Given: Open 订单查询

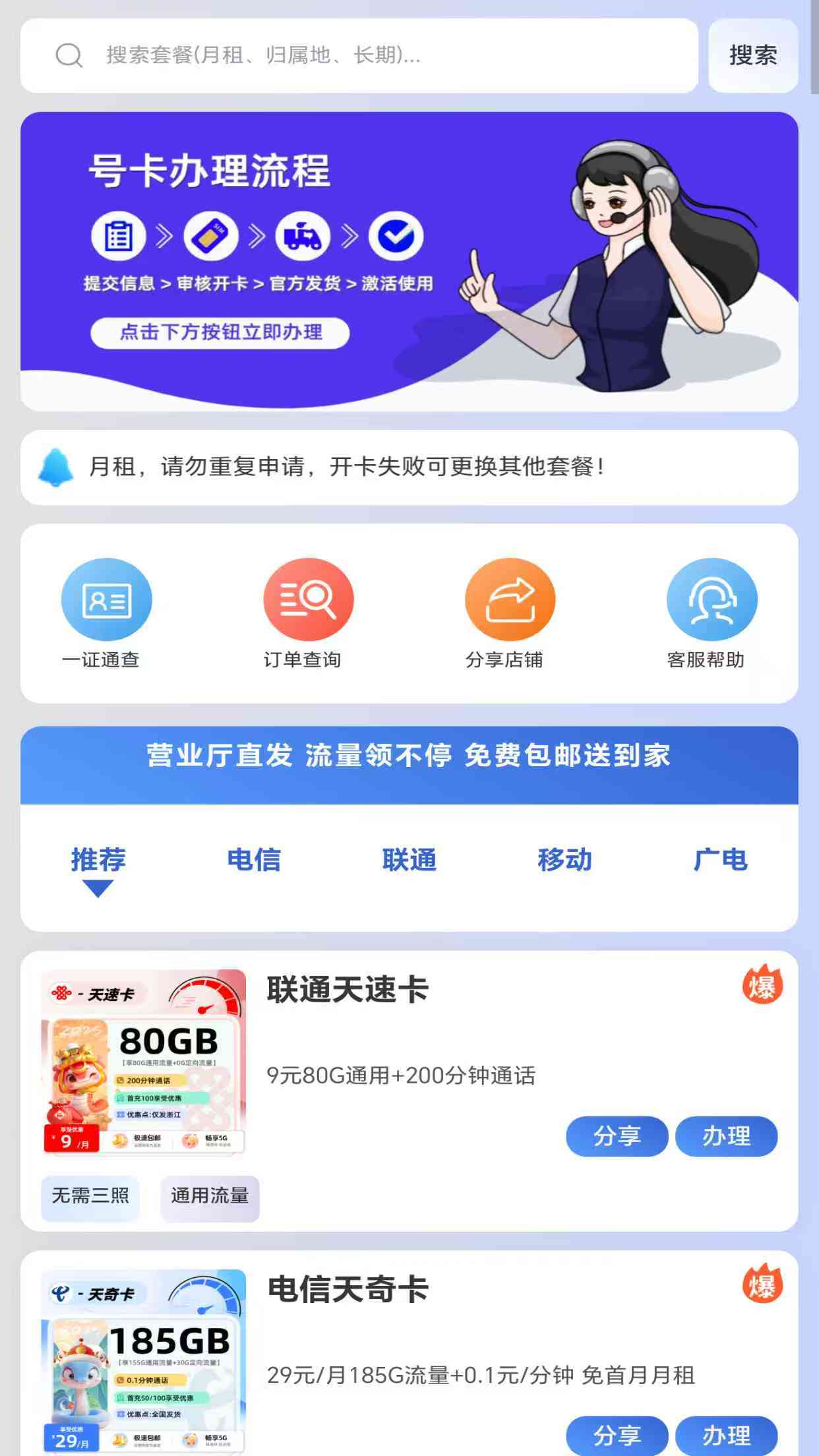Looking at the screenshot, I should pyautogui.click(x=308, y=613).
